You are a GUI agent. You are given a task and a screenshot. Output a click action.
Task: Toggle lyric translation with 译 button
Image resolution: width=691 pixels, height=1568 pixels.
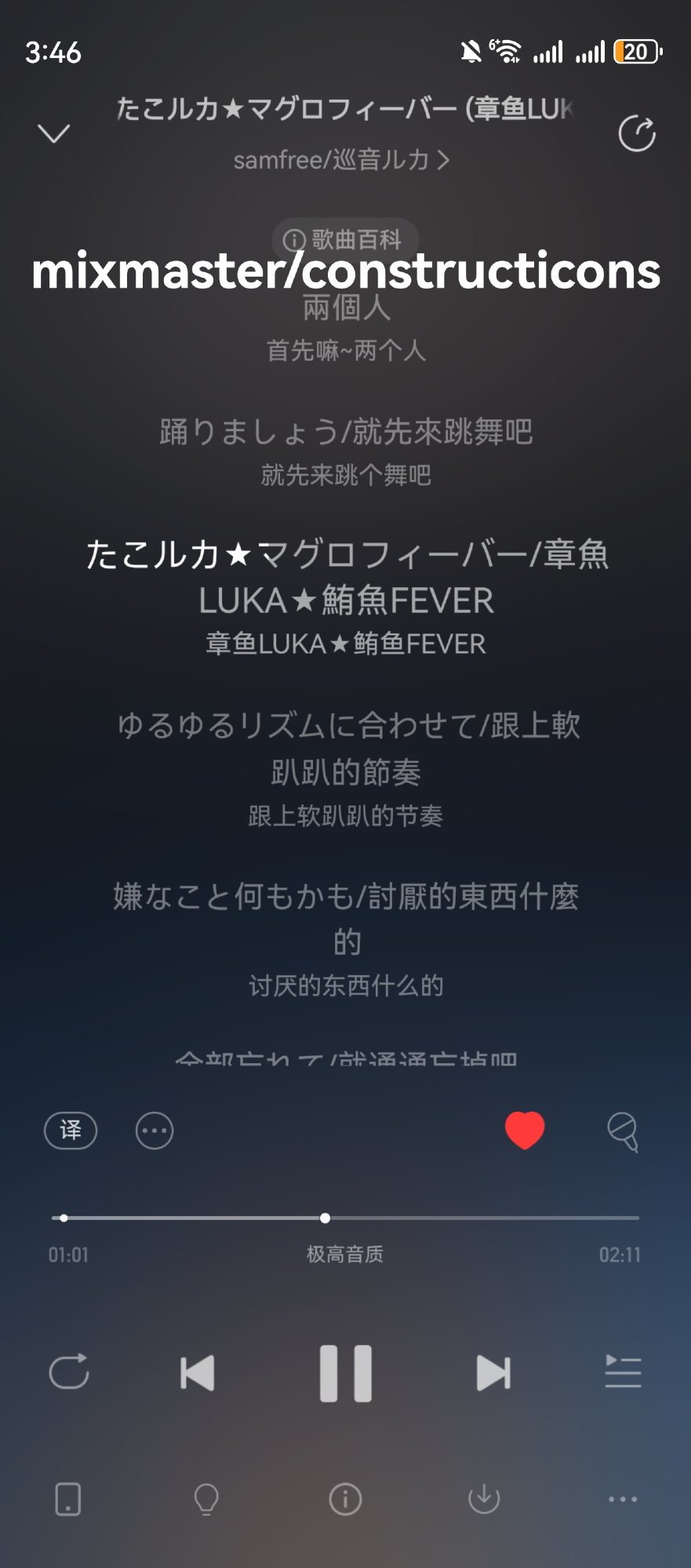click(x=71, y=1131)
